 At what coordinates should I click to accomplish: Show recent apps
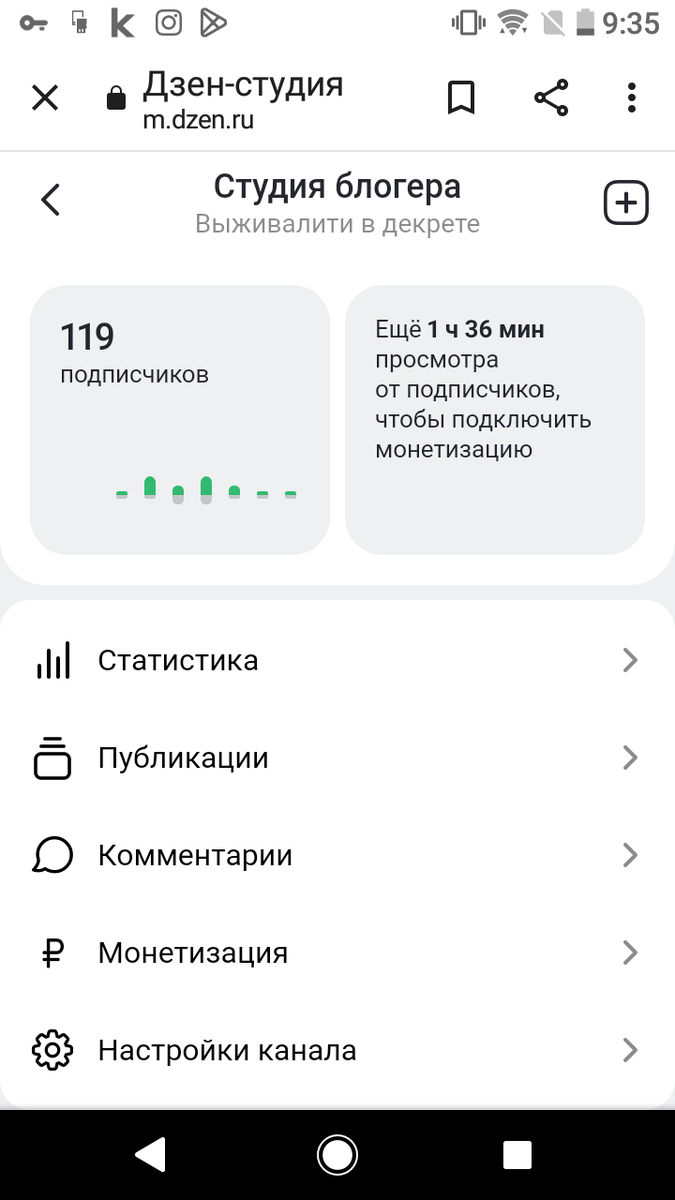coord(517,1156)
